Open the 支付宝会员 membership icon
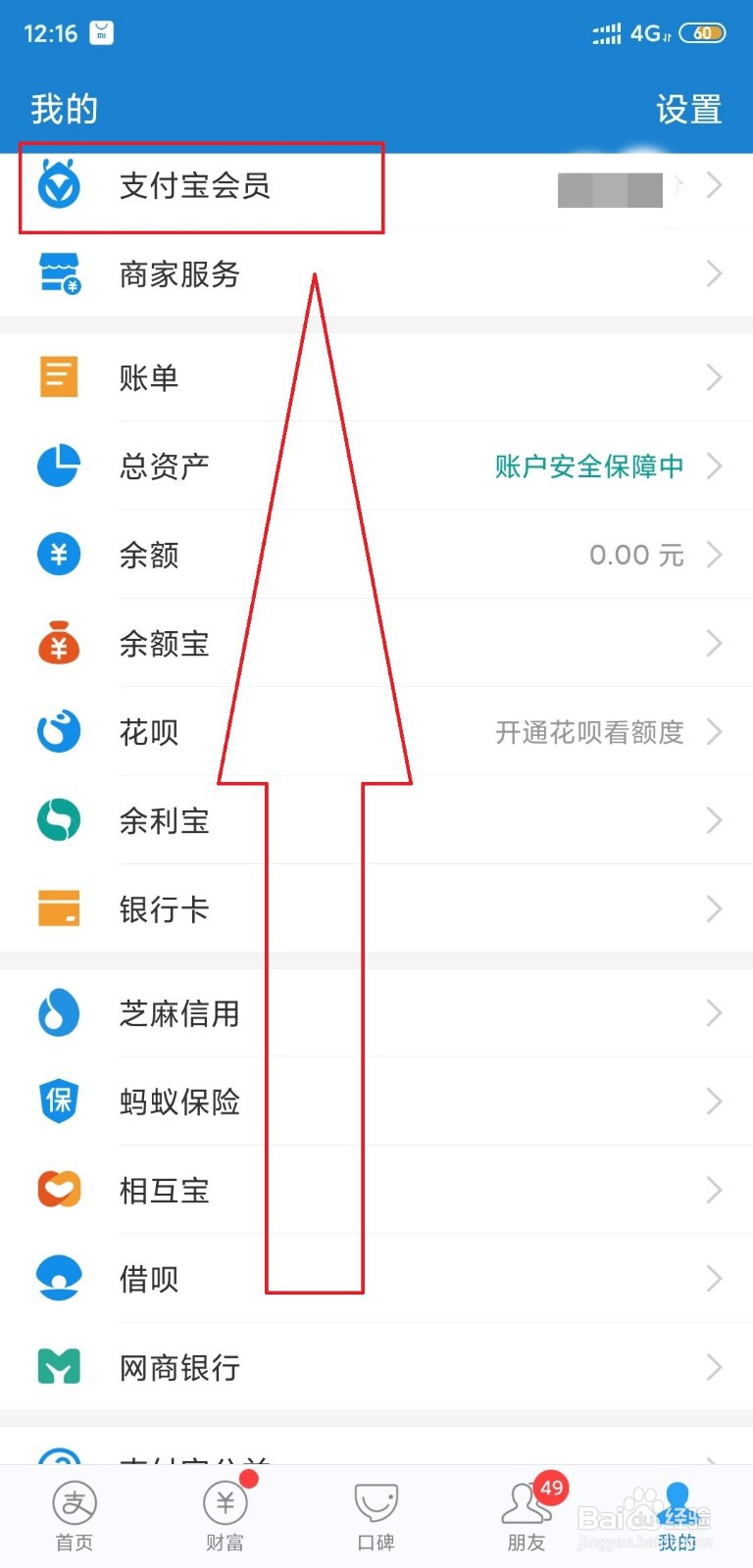The height and width of the screenshot is (1568, 753). point(59,186)
